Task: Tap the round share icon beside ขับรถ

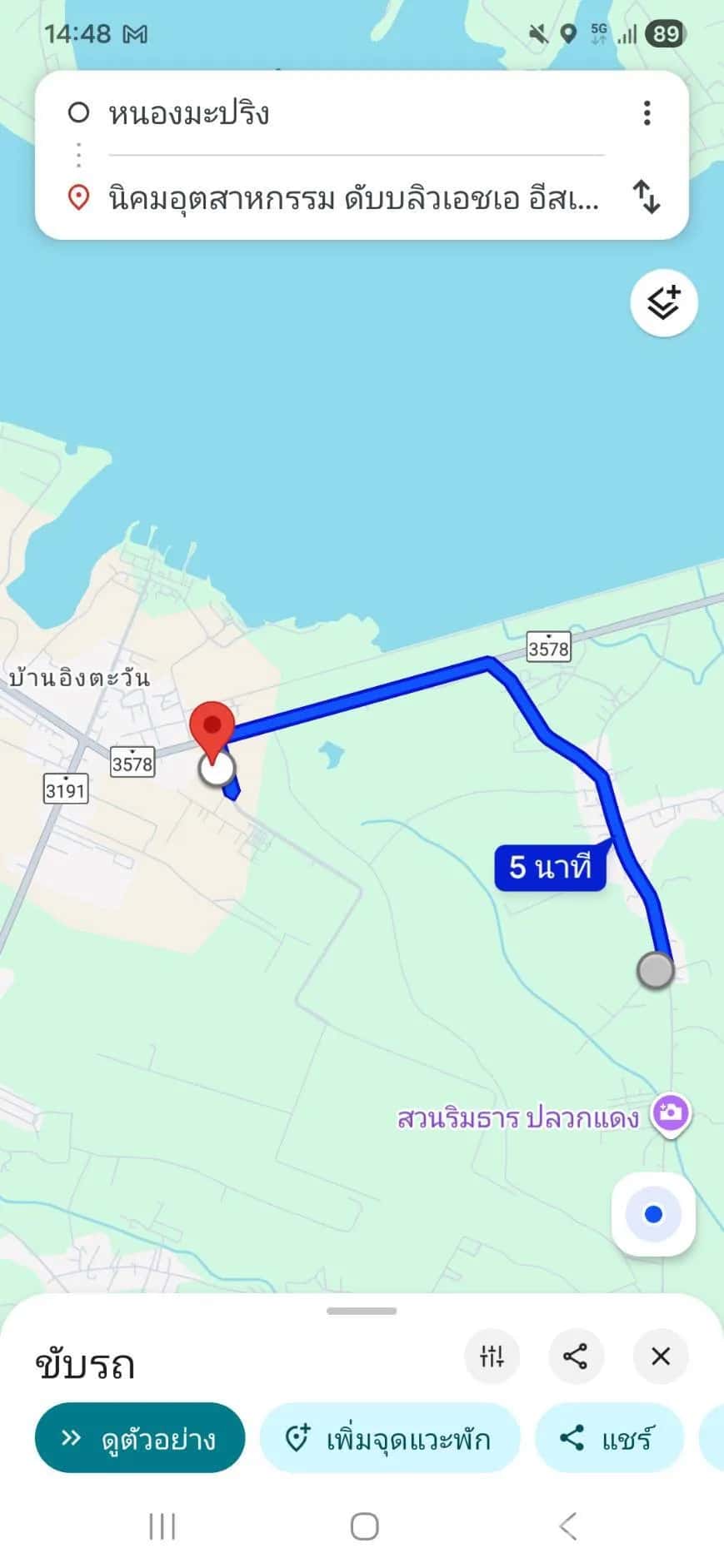Action: point(576,1356)
